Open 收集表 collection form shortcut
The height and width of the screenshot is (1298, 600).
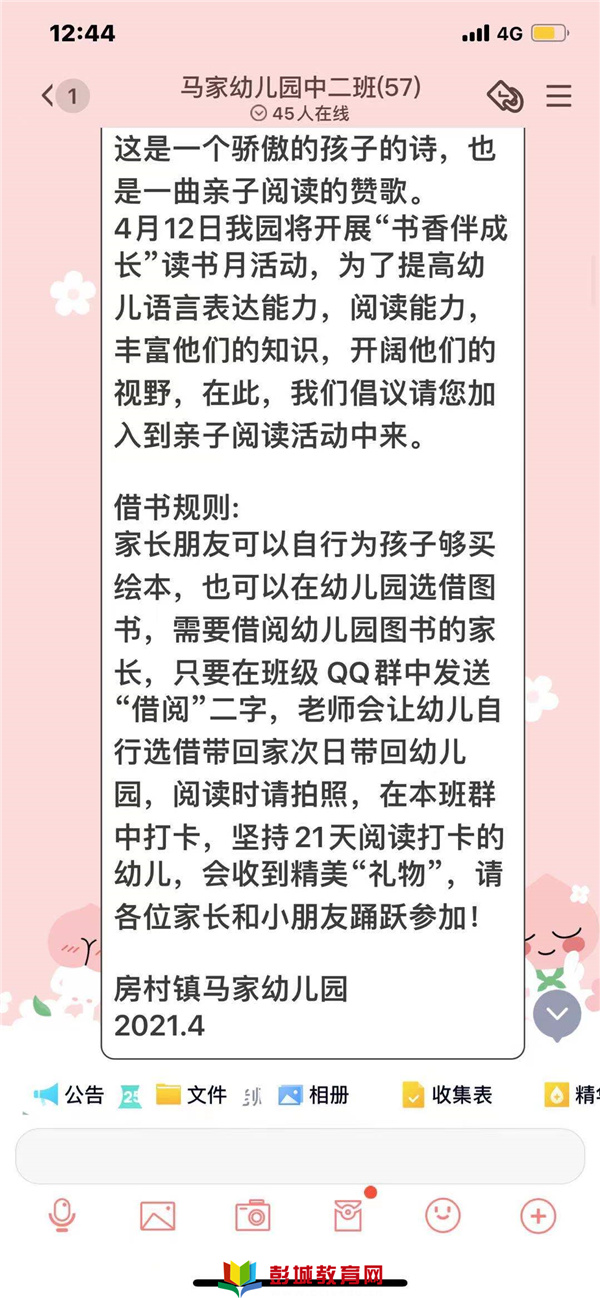pyautogui.click(x=447, y=1095)
